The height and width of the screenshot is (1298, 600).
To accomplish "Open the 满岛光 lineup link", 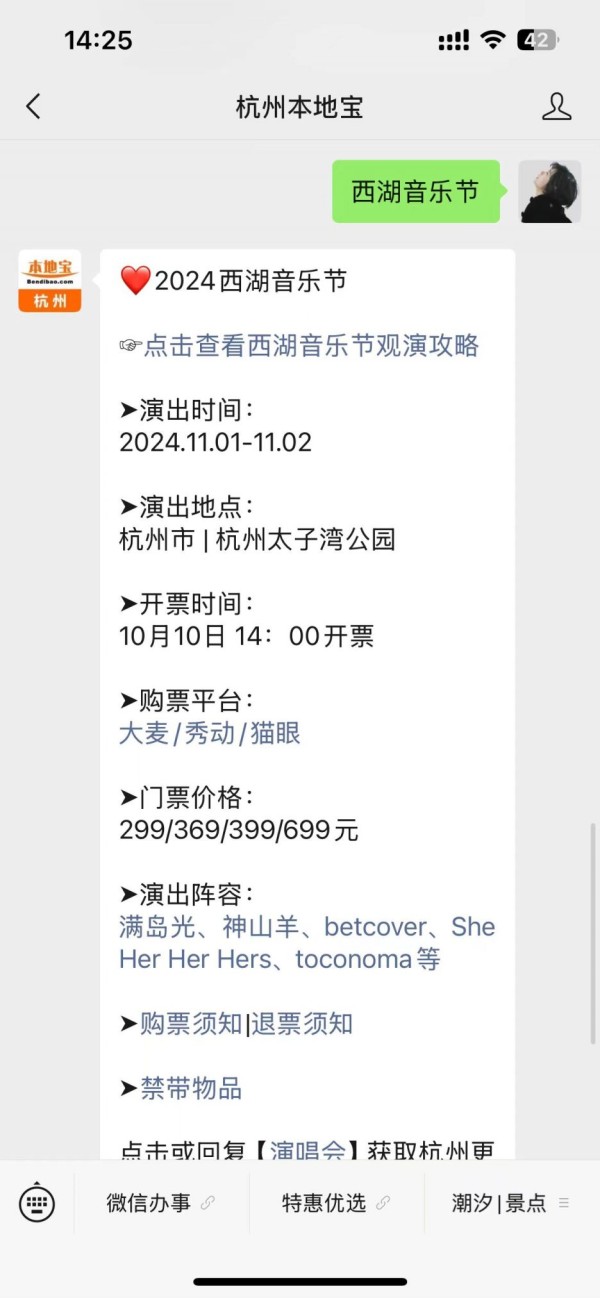I will point(157,927).
